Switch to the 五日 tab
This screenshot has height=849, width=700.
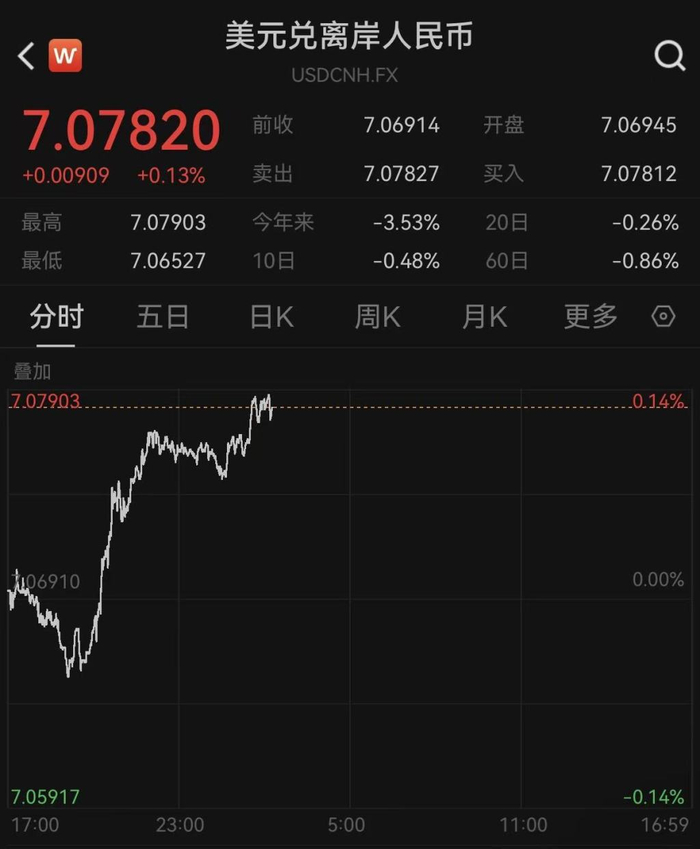(163, 317)
